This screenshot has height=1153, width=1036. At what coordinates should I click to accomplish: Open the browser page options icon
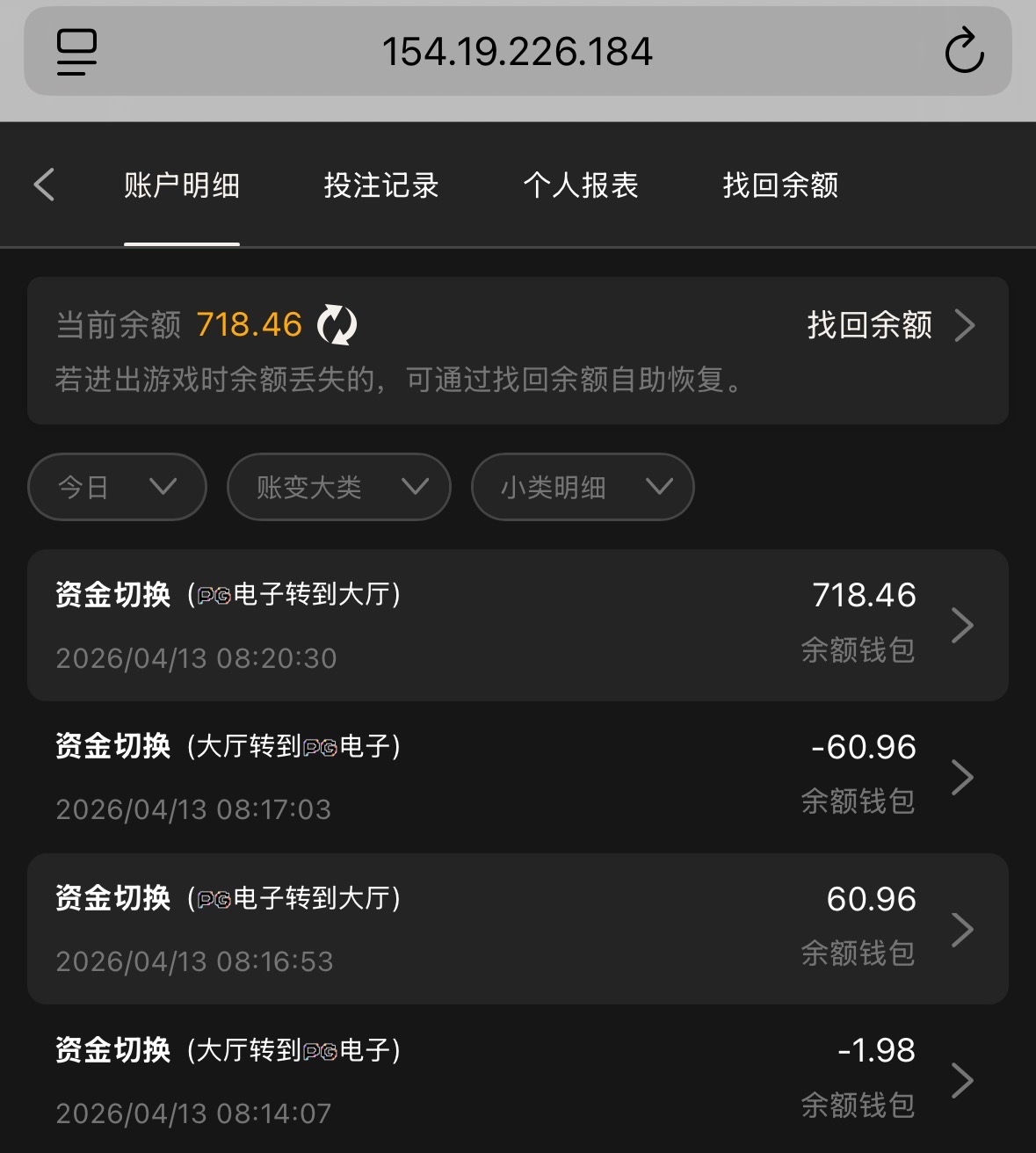(x=76, y=51)
